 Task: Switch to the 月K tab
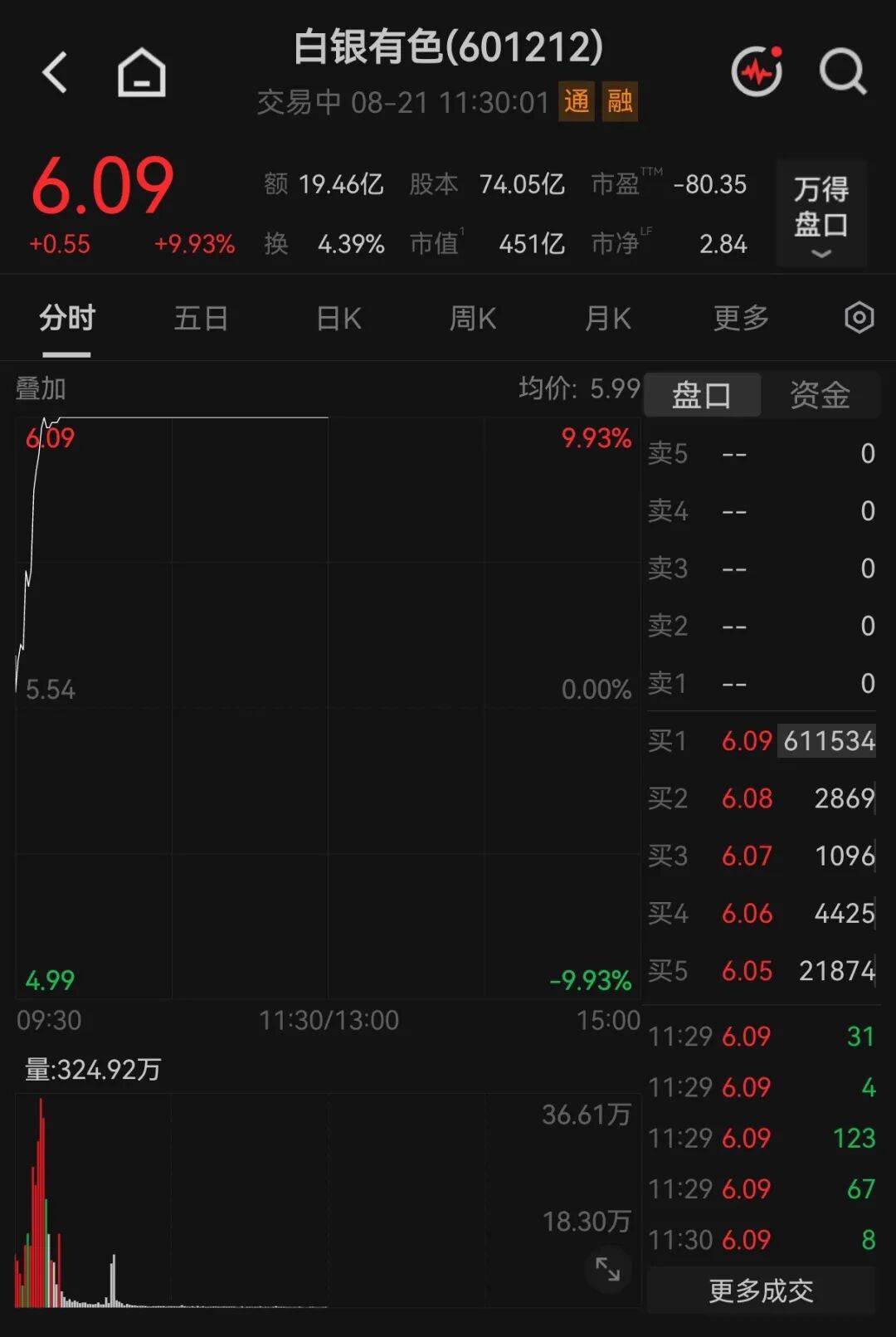click(x=607, y=319)
